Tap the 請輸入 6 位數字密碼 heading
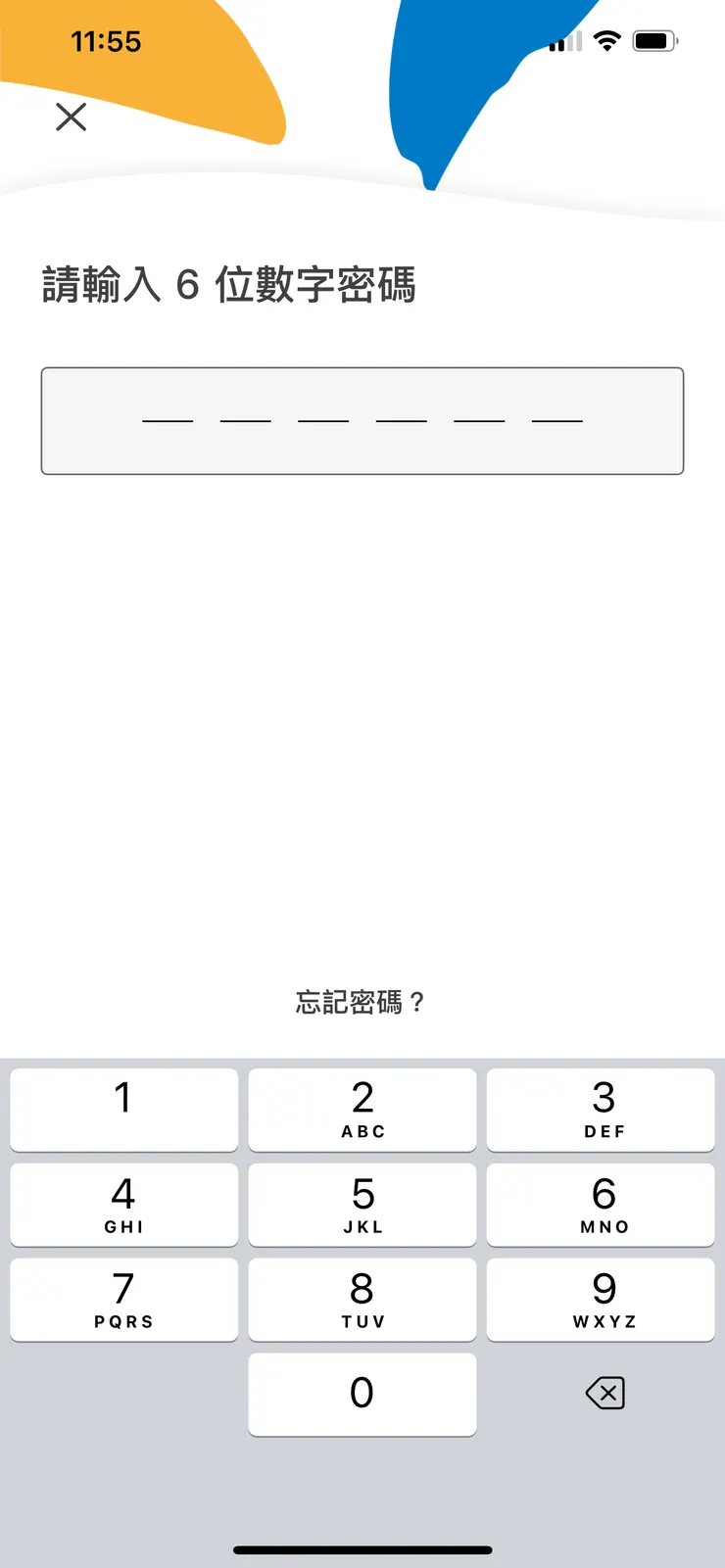Screen dimensions: 725x1568 click(229, 284)
